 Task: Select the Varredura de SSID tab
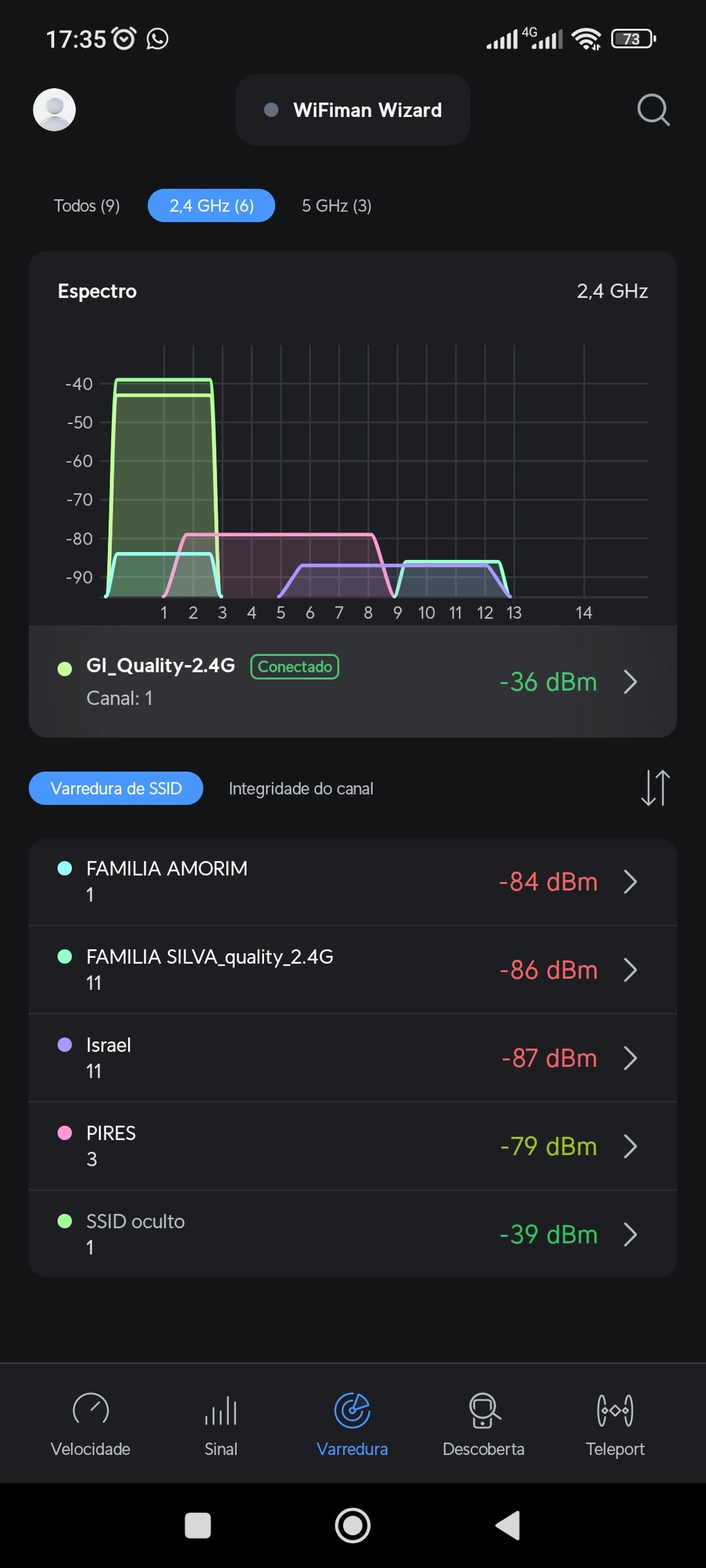116,789
